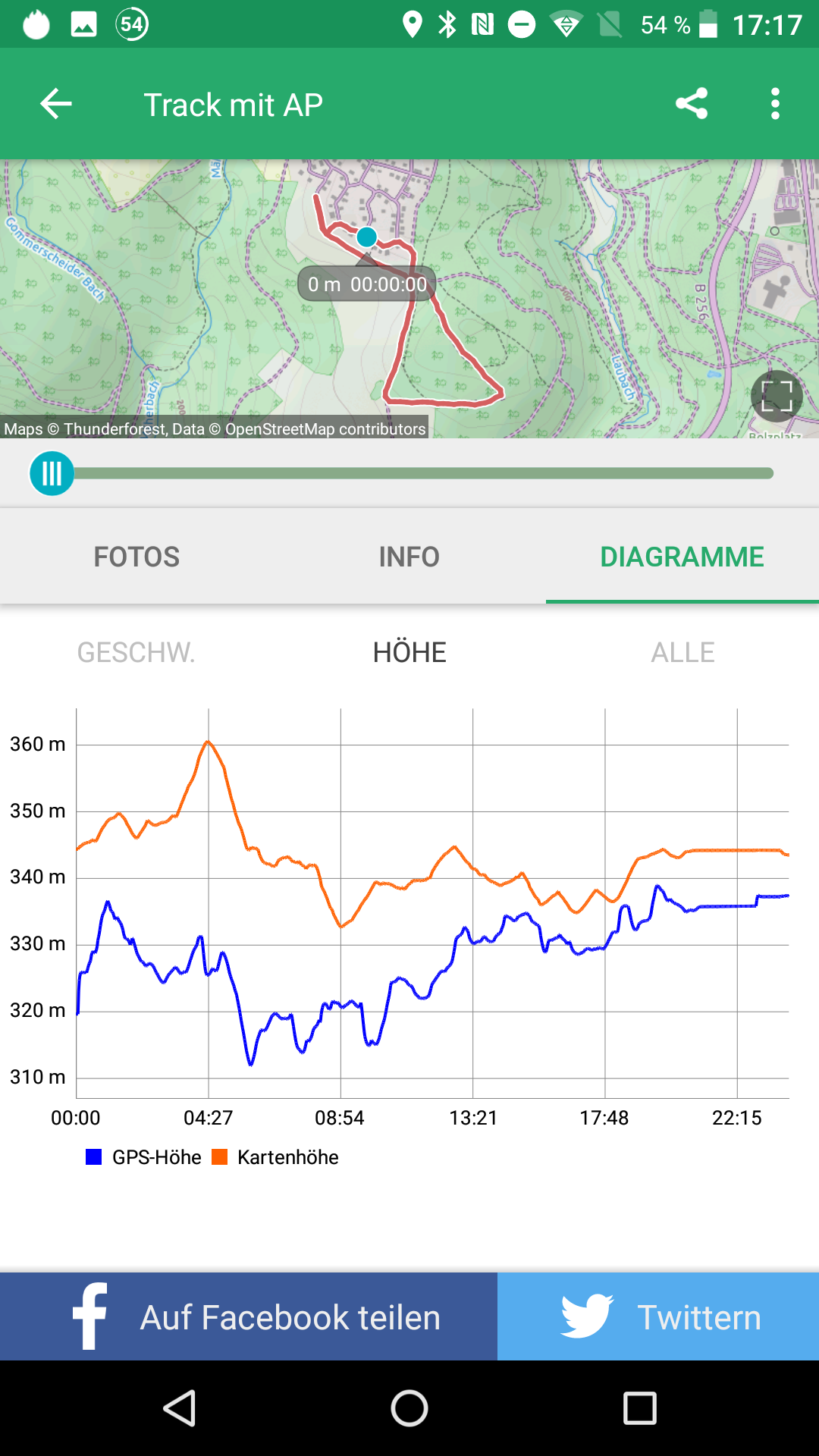
Task: Share on Facebook via Auf Facebook teilen
Action: [249, 1317]
